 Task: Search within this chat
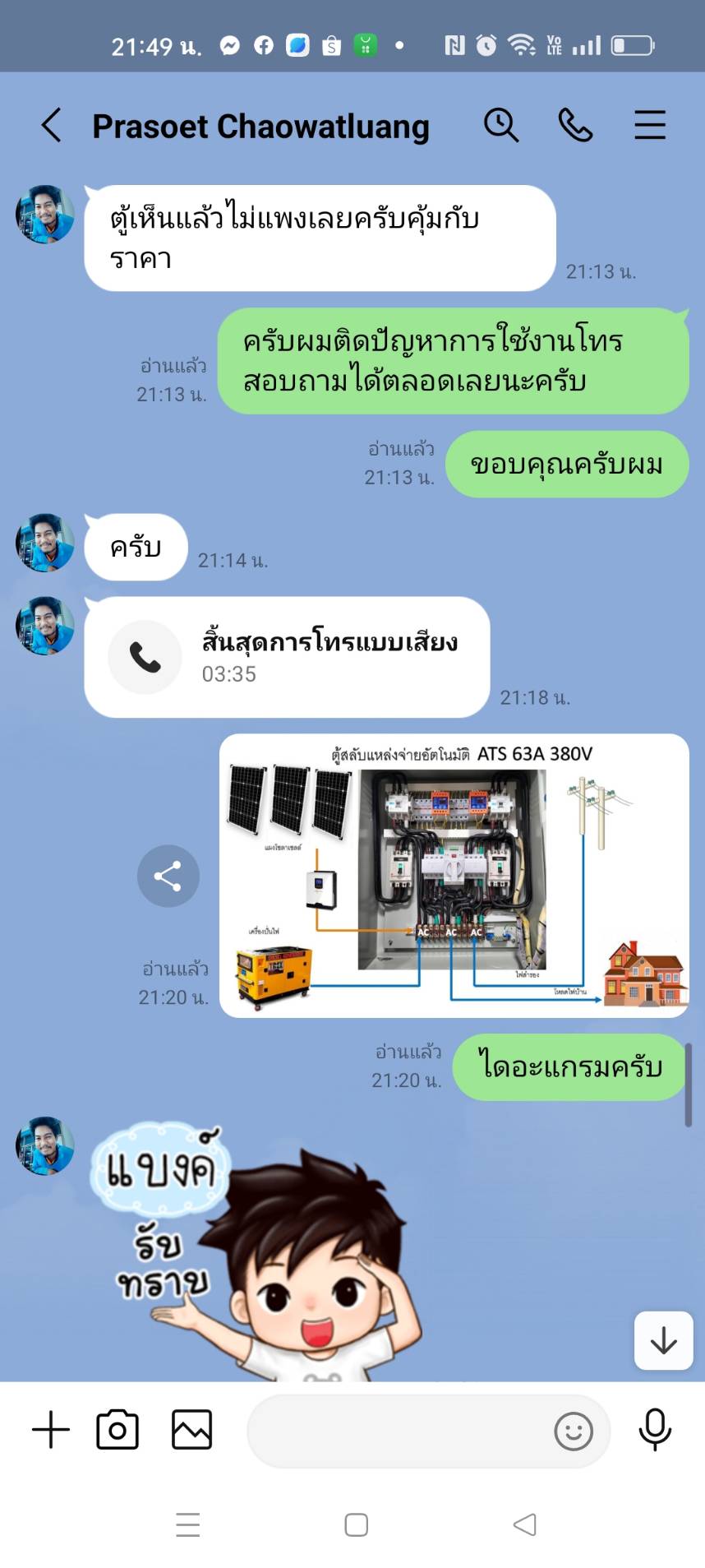(x=501, y=126)
